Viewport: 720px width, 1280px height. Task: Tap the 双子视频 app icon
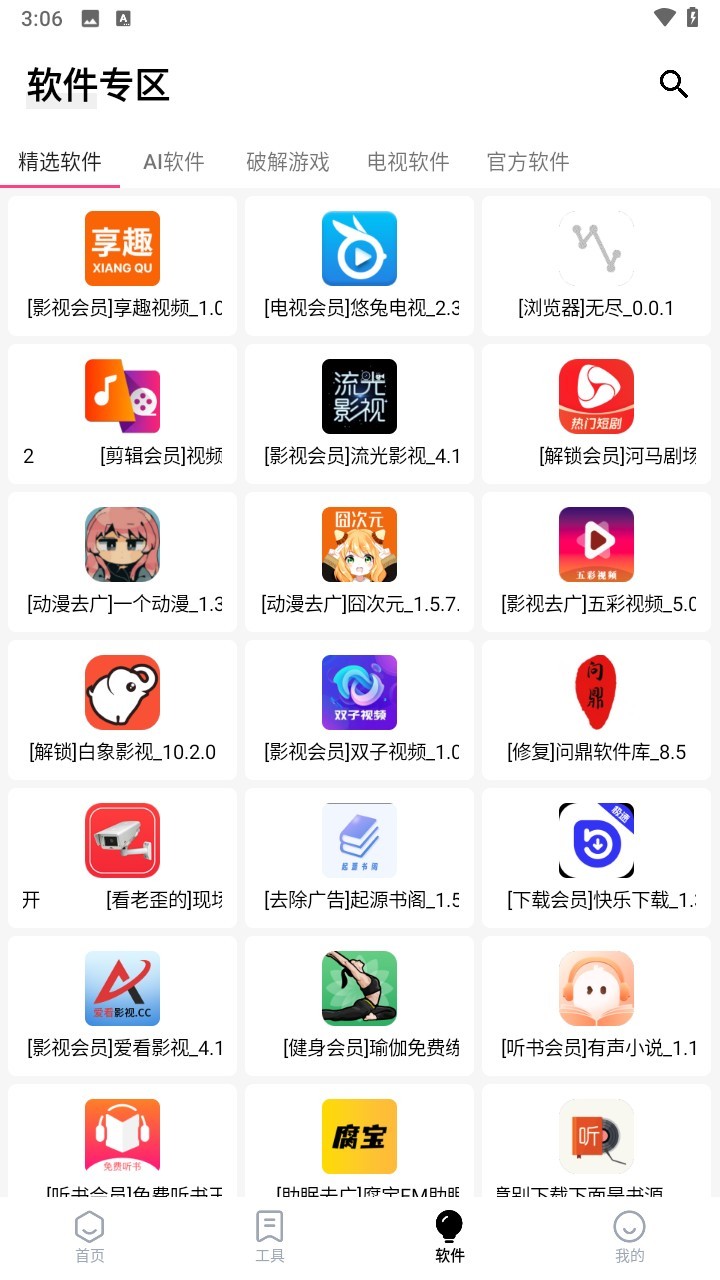click(358, 691)
